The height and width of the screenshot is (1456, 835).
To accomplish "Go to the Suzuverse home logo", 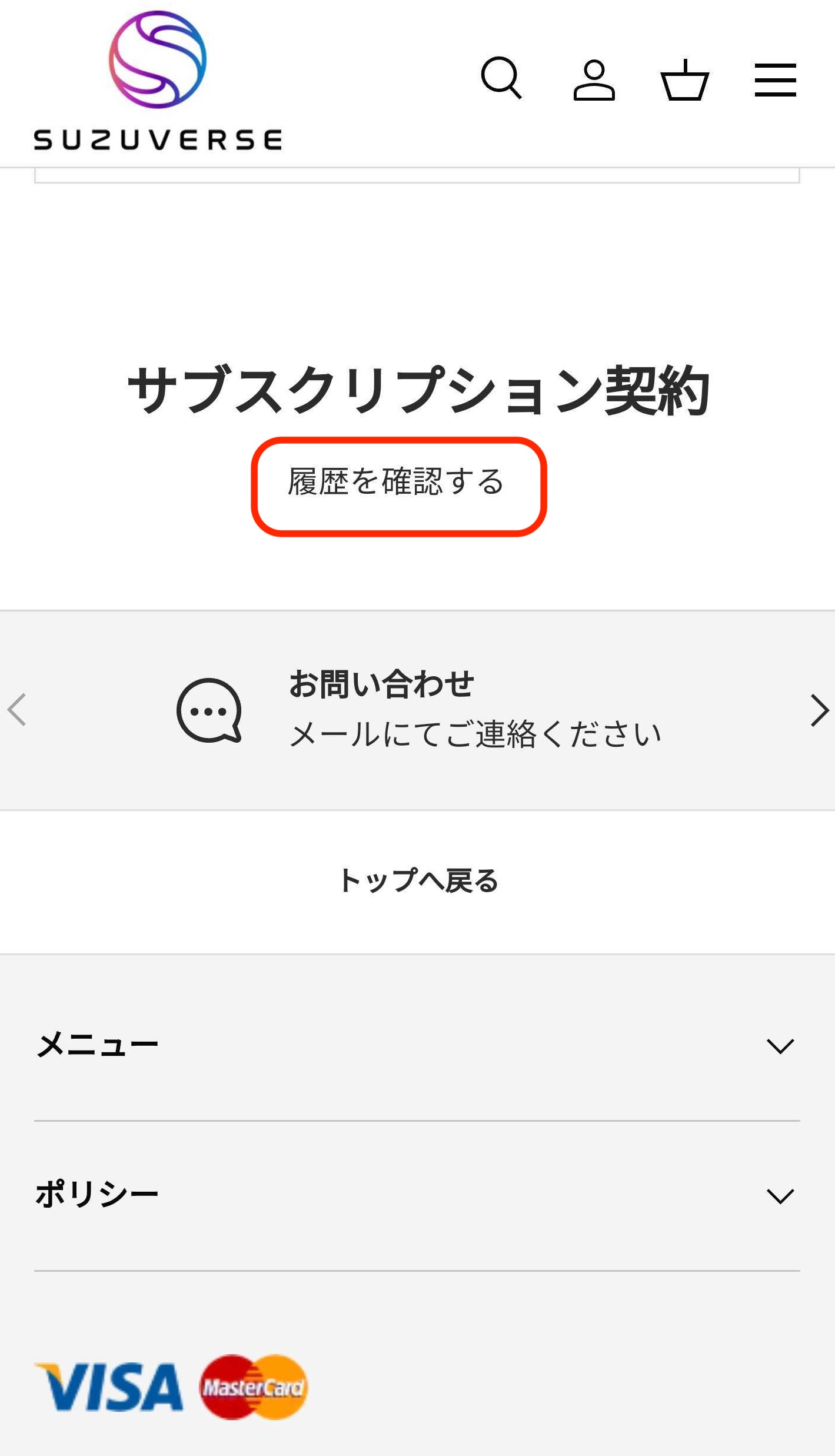I will pos(158,81).
